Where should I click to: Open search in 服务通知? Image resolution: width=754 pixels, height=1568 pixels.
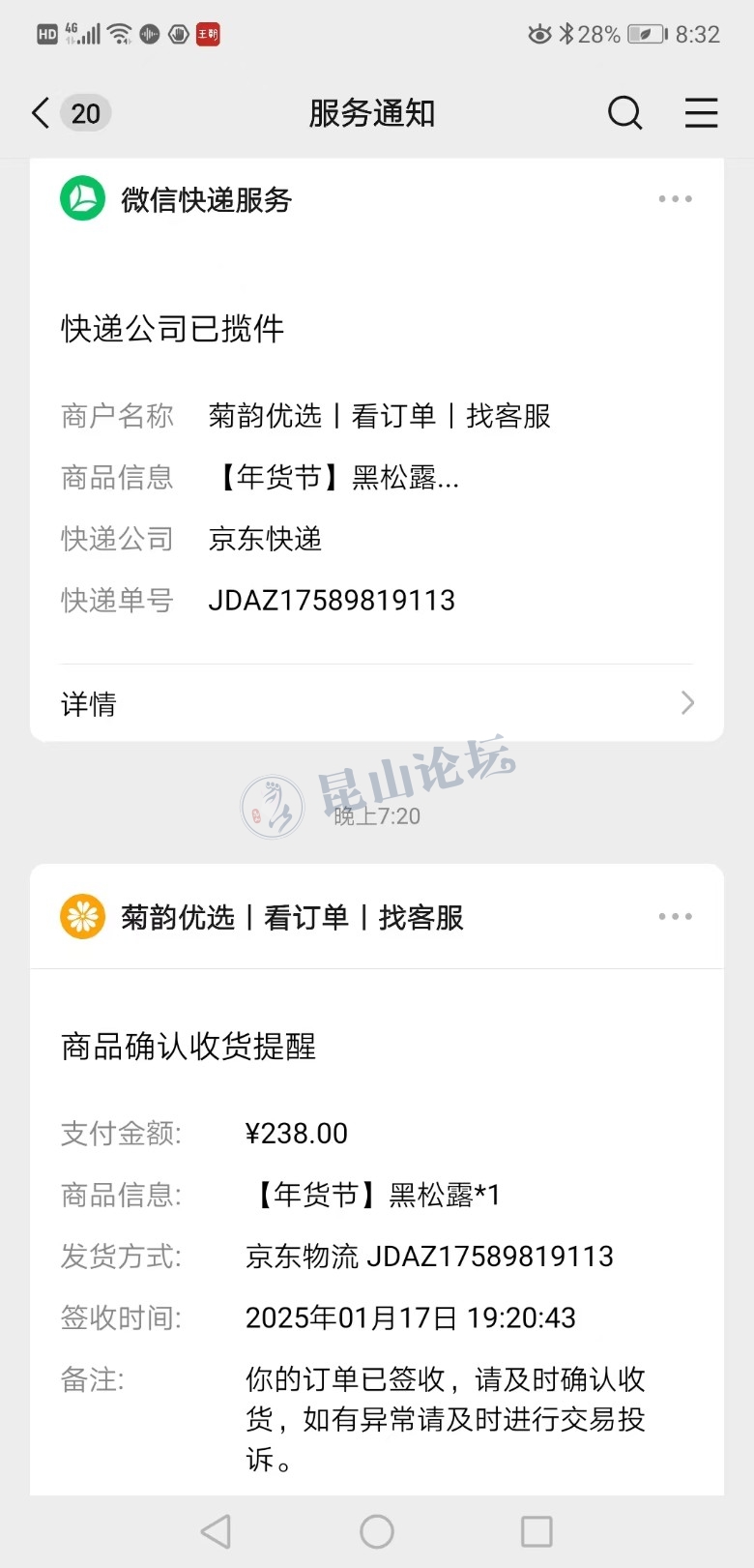(624, 113)
